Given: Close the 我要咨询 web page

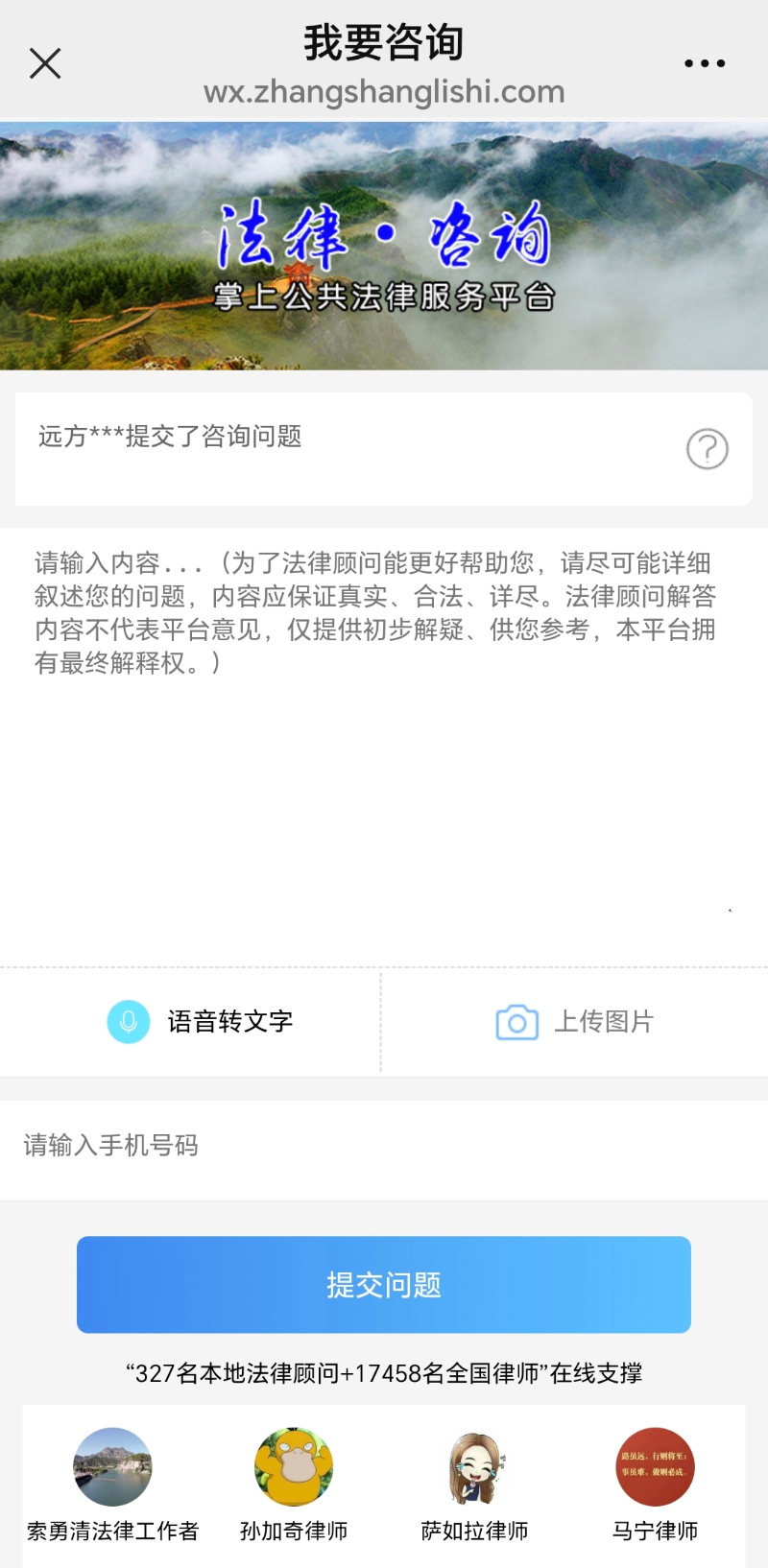Looking at the screenshot, I should coord(45,63).
